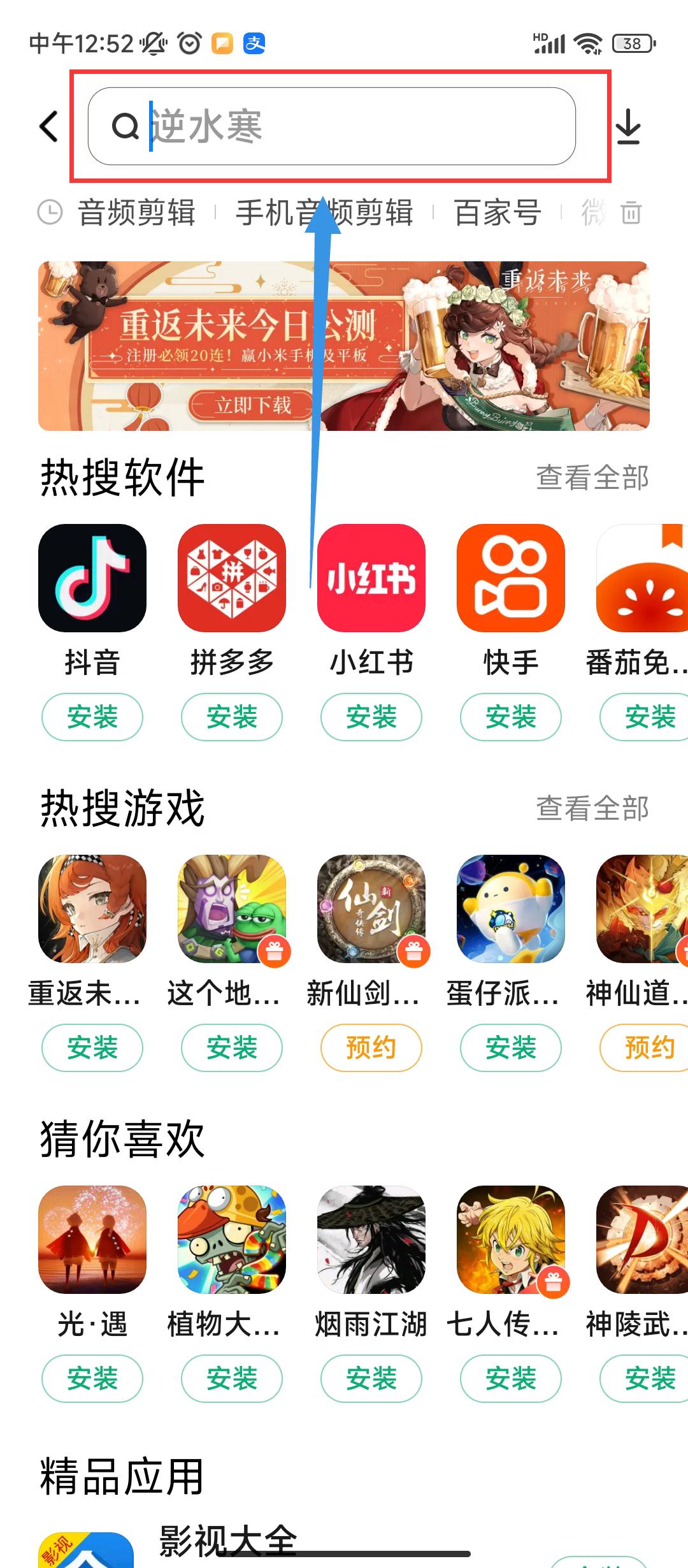Tap 预约 for 新仙剑奇侠传

370,1047
